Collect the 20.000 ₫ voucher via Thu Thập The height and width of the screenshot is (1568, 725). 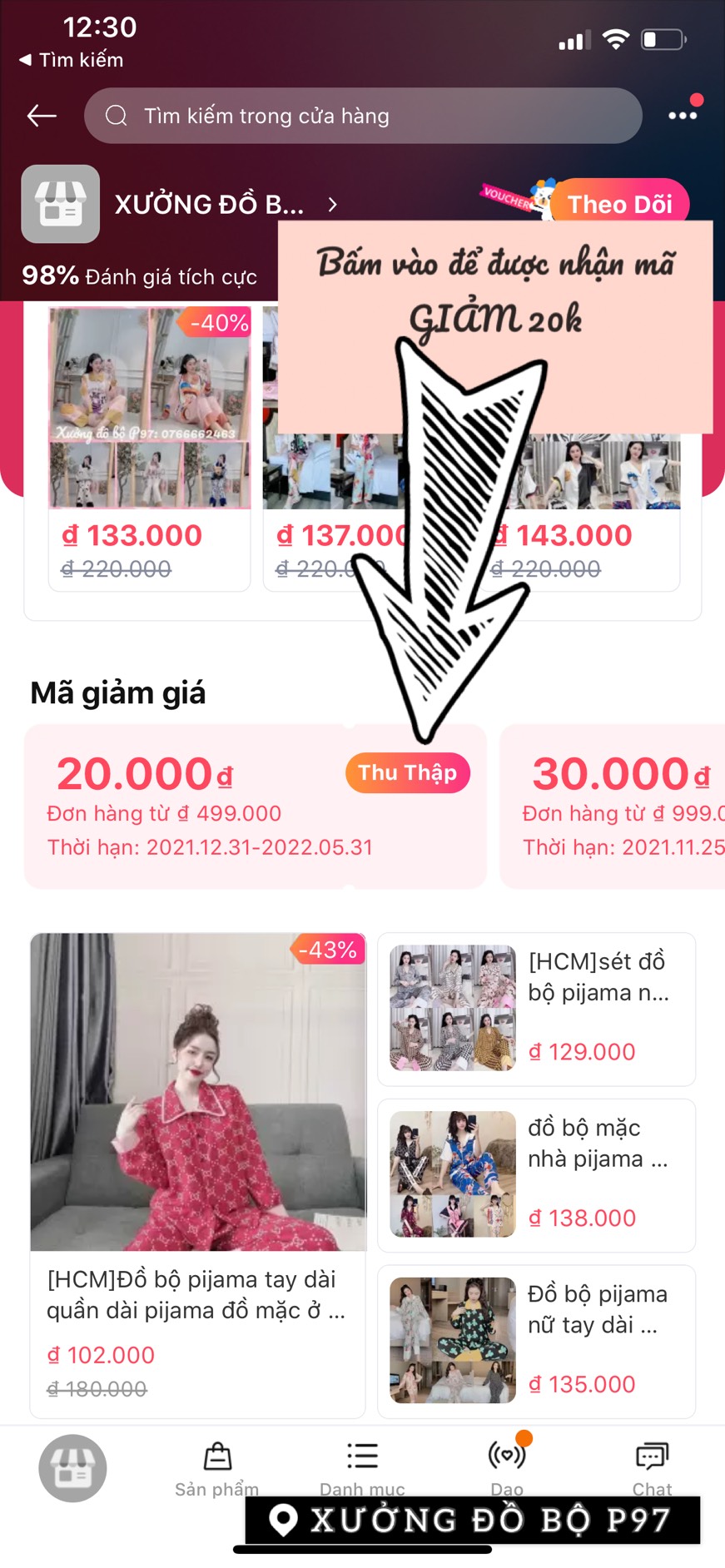(x=407, y=773)
